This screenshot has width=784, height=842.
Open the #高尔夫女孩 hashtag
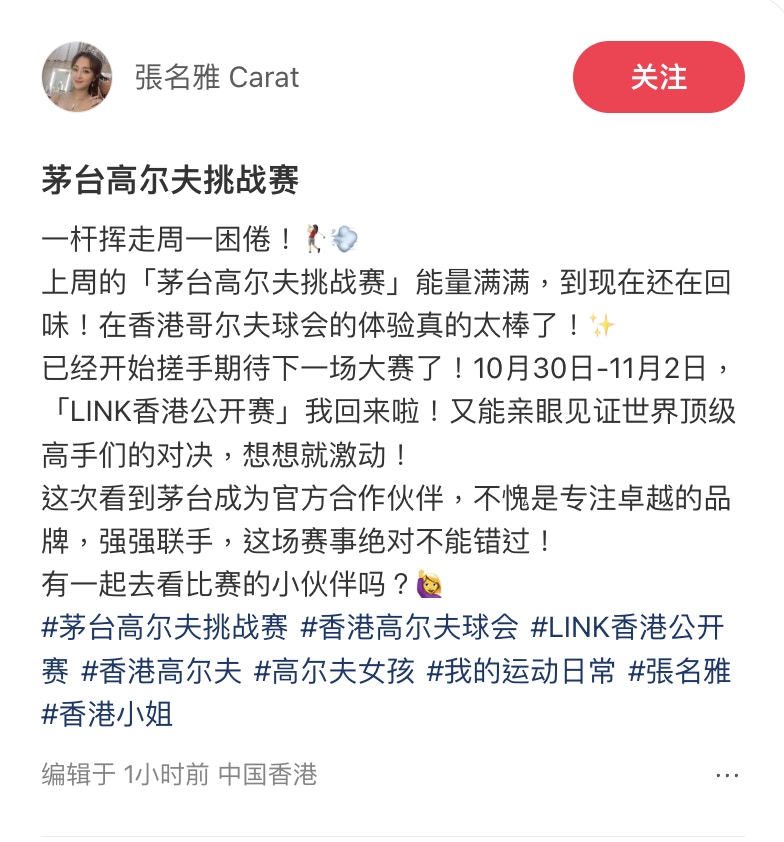click(x=334, y=671)
